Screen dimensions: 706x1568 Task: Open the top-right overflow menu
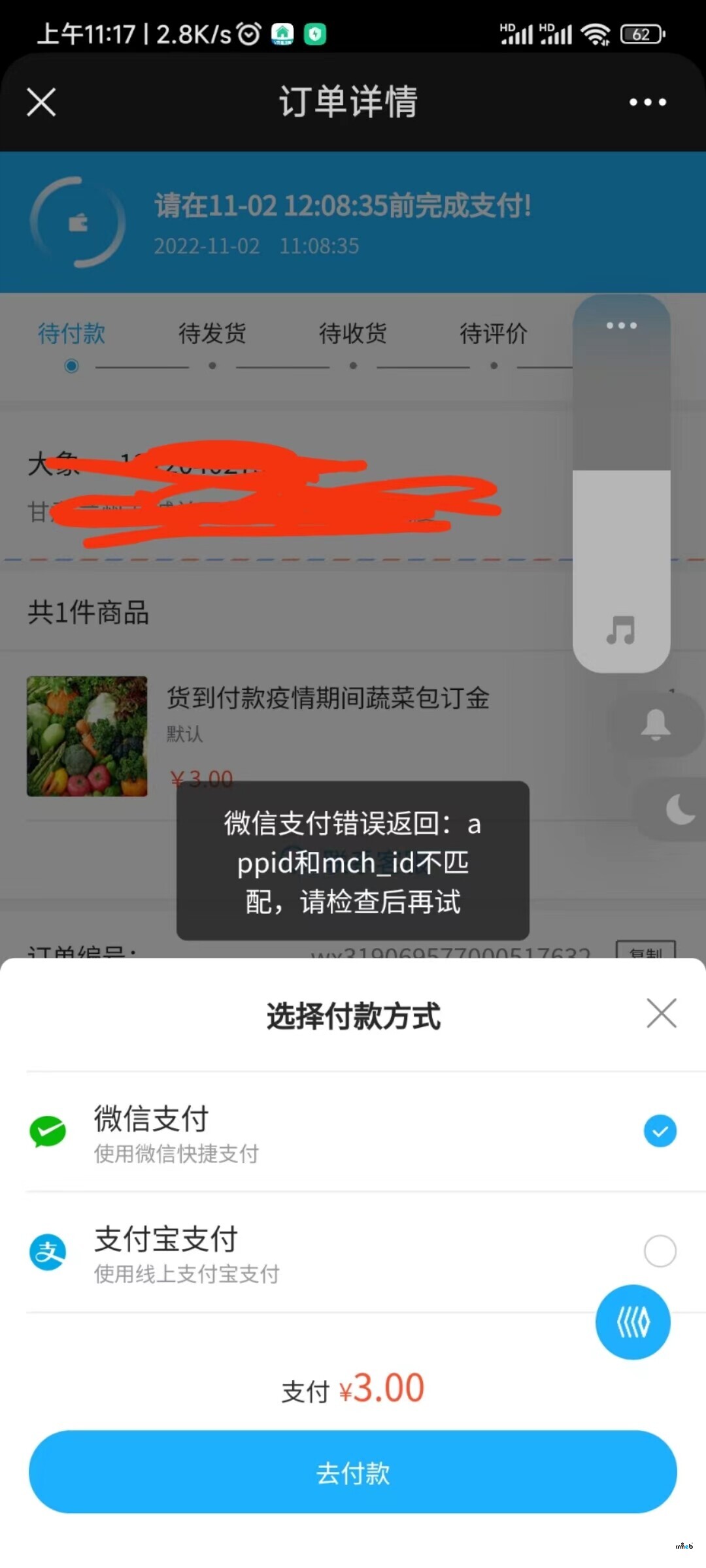(x=647, y=103)
